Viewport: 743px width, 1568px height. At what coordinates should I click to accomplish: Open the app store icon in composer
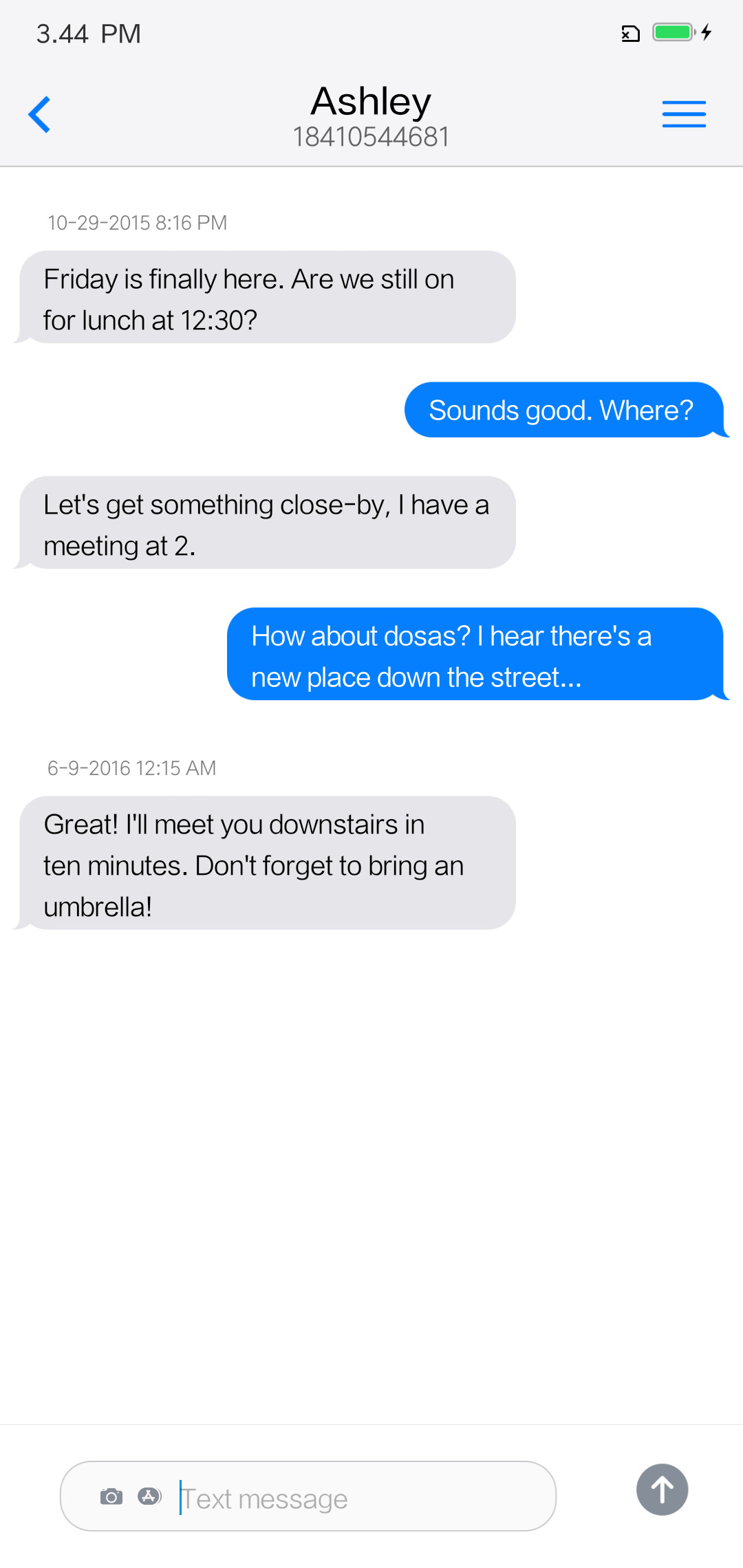coord(149,1496)
